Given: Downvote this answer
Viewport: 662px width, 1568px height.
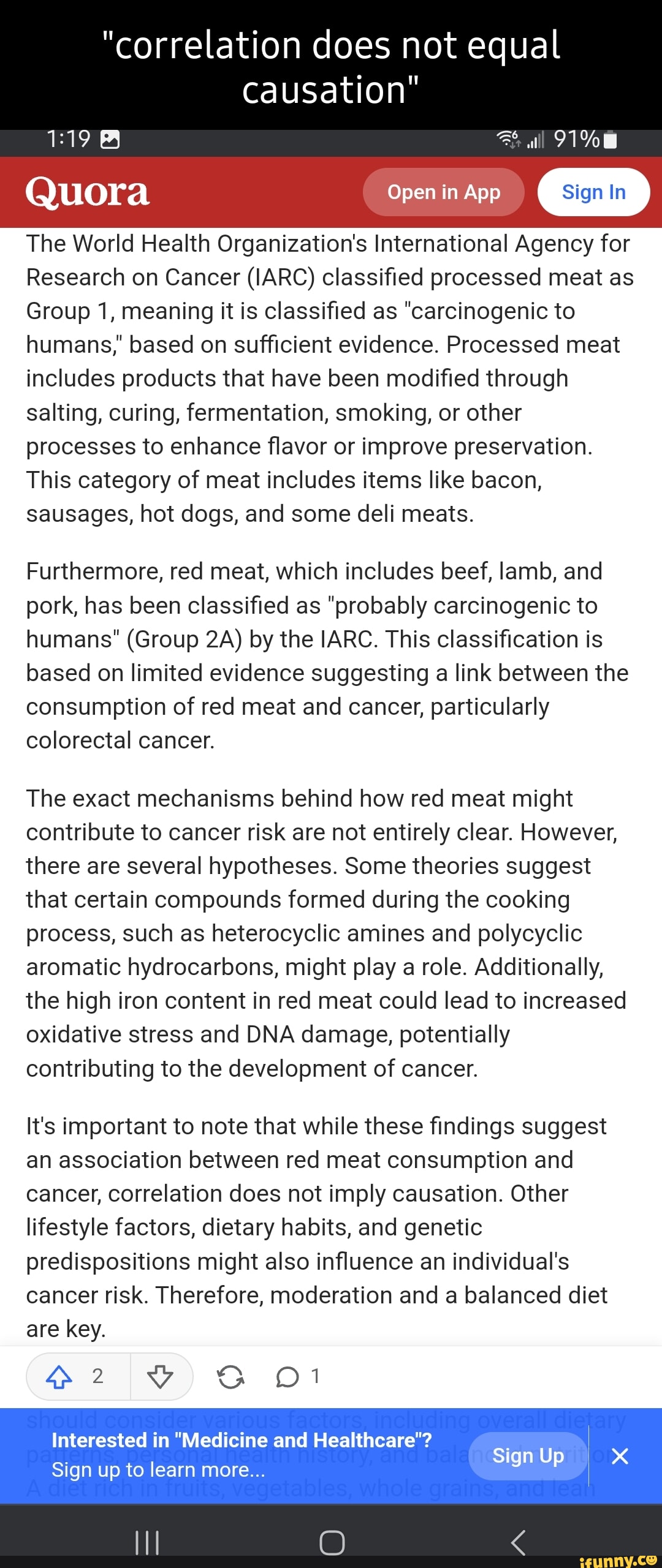Looking at the screenshot, I should 161,1376.
